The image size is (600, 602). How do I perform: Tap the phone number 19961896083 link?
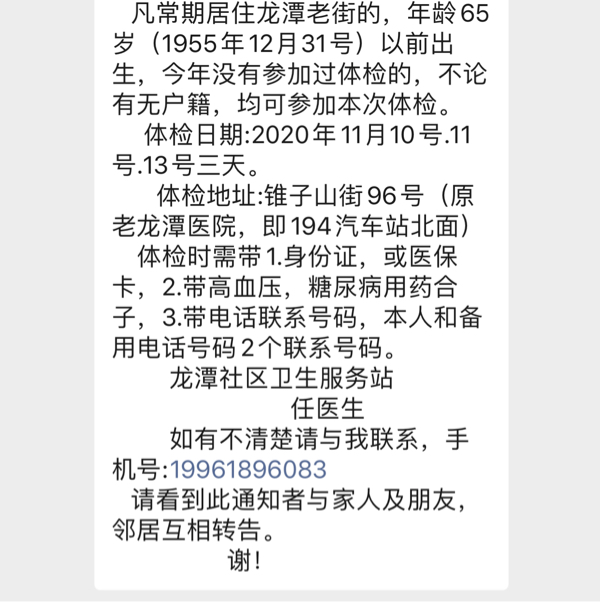coord(248,470)
